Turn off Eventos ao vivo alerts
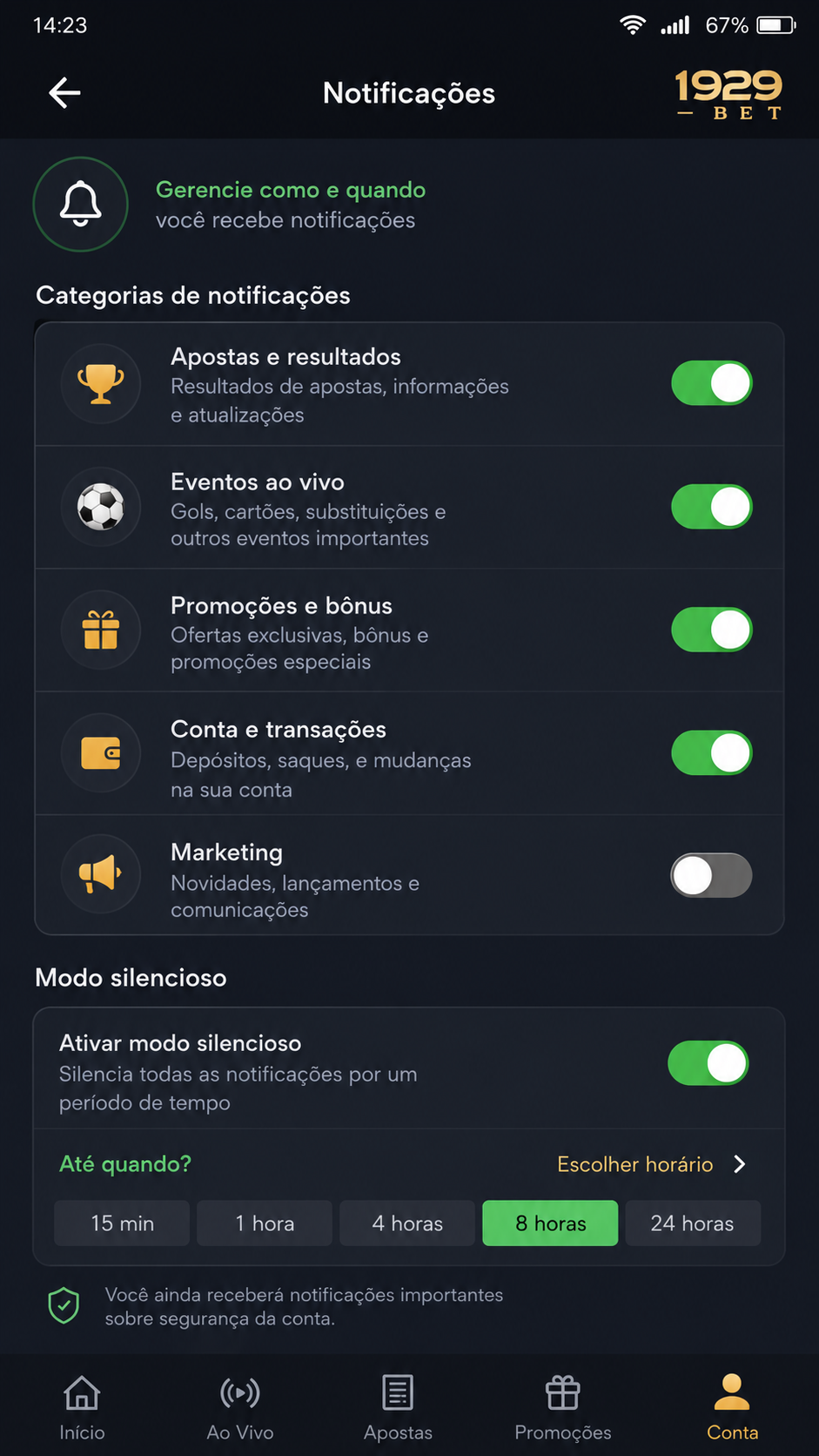This screenshot has height=1456, width=819. [711, 507]
